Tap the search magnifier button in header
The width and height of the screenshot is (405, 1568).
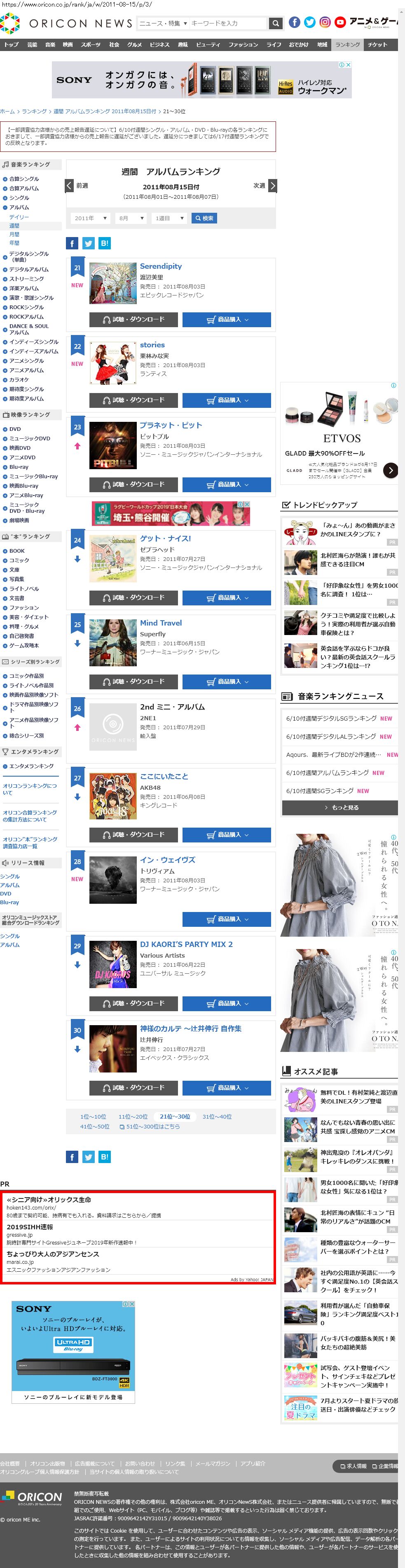(276, 24)
